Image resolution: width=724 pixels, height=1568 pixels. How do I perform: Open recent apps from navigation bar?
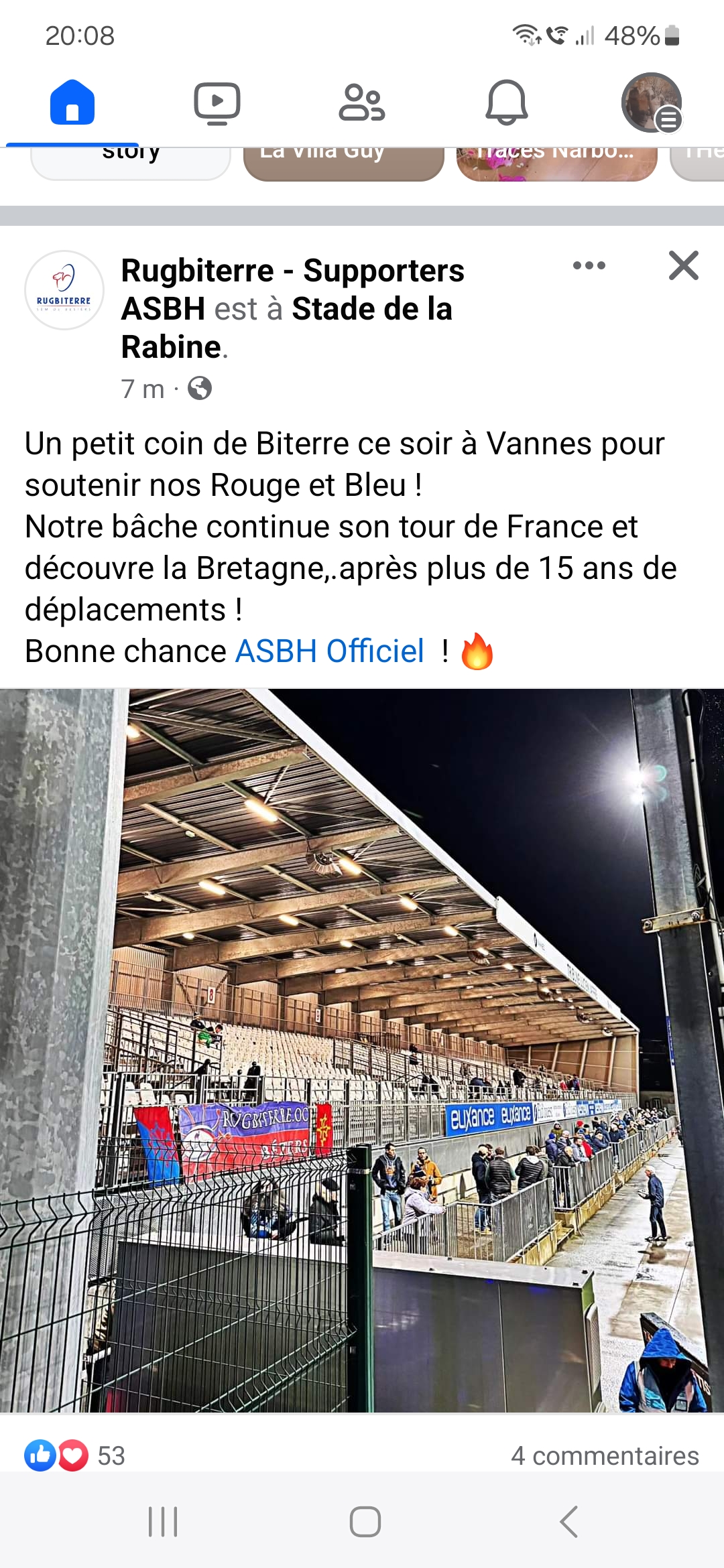point(163,1521)
